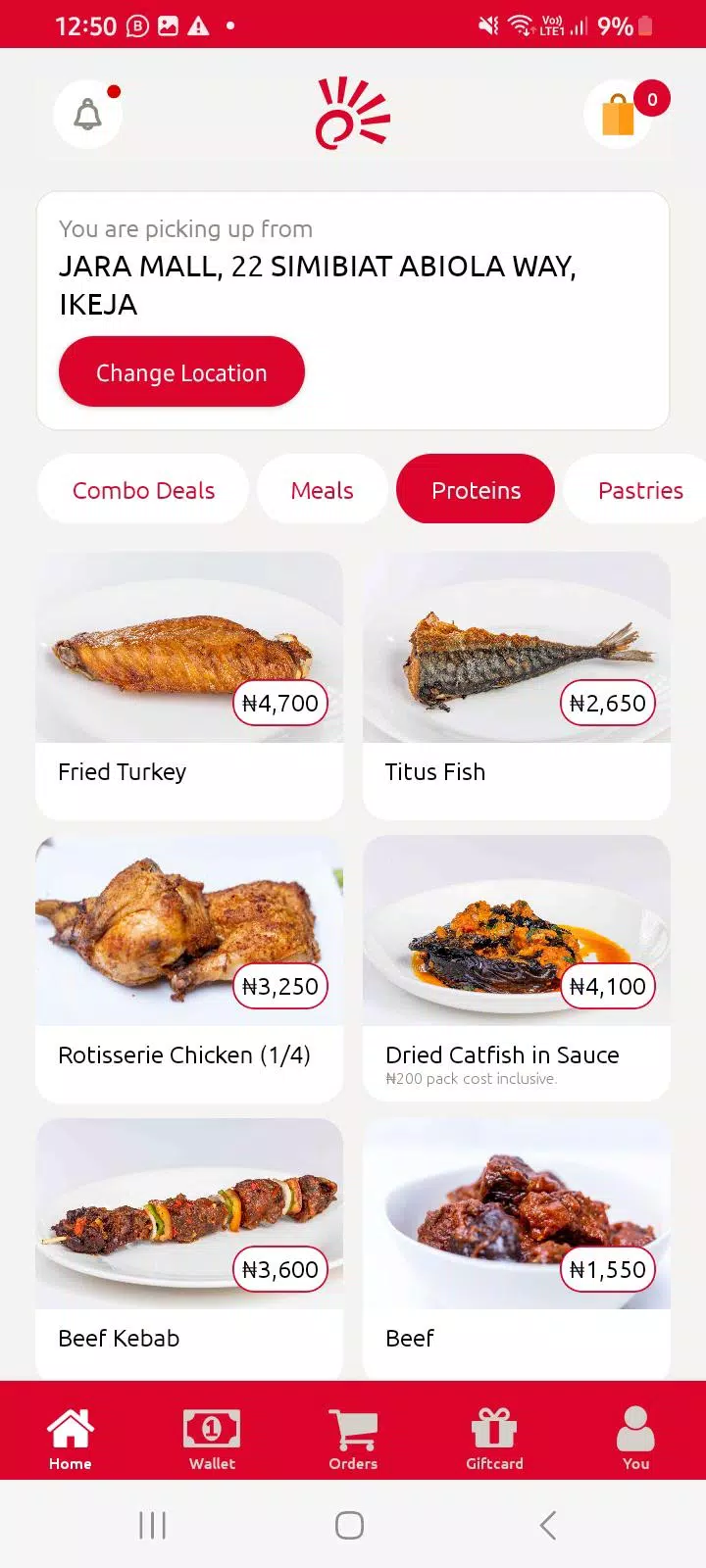Open the Wallet tab

coord(212,1438)
